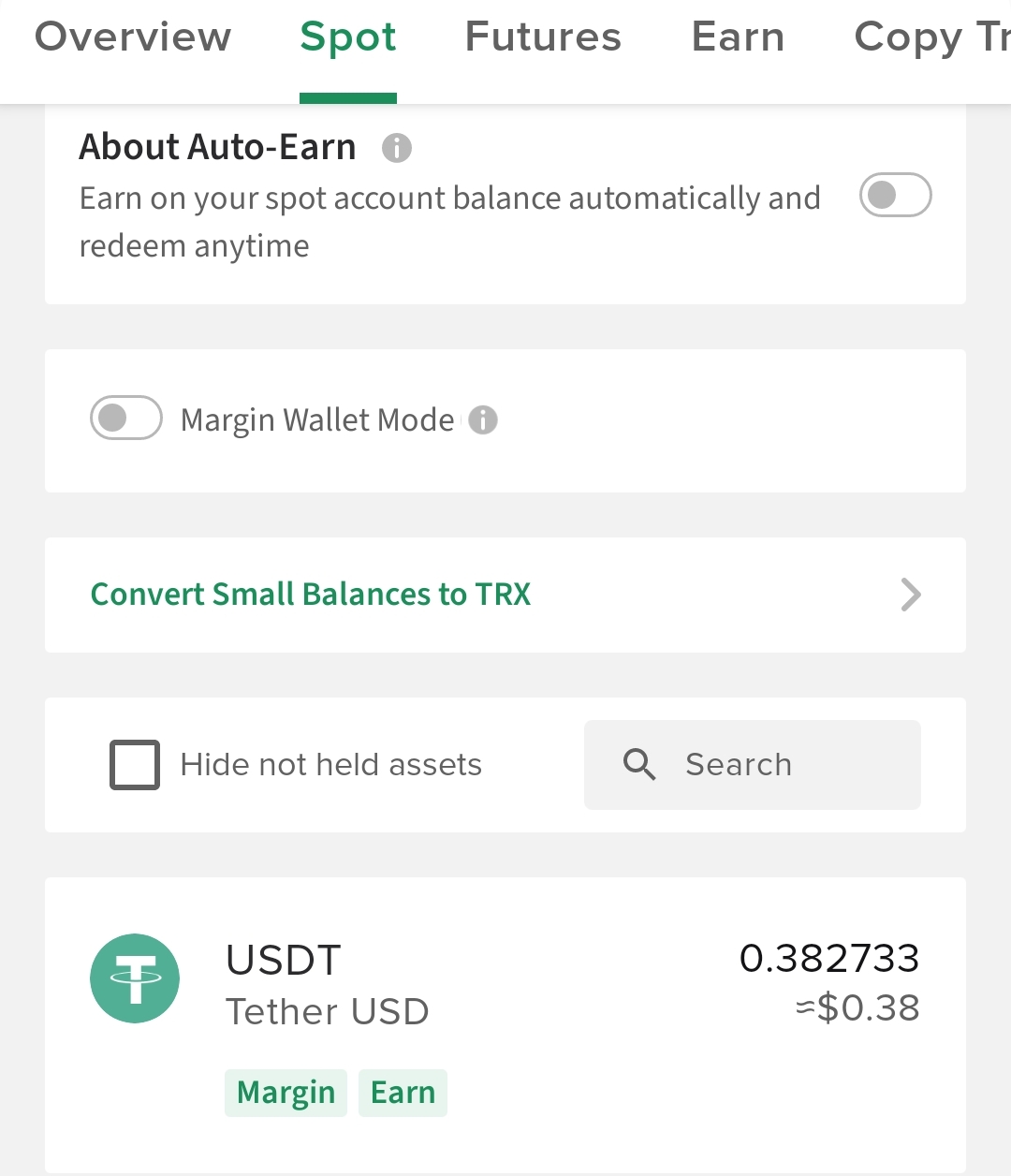The width and height of the screenshot is (1011, 1176).
Task: Switch to the Overview tab
Action: coord(133,37)
